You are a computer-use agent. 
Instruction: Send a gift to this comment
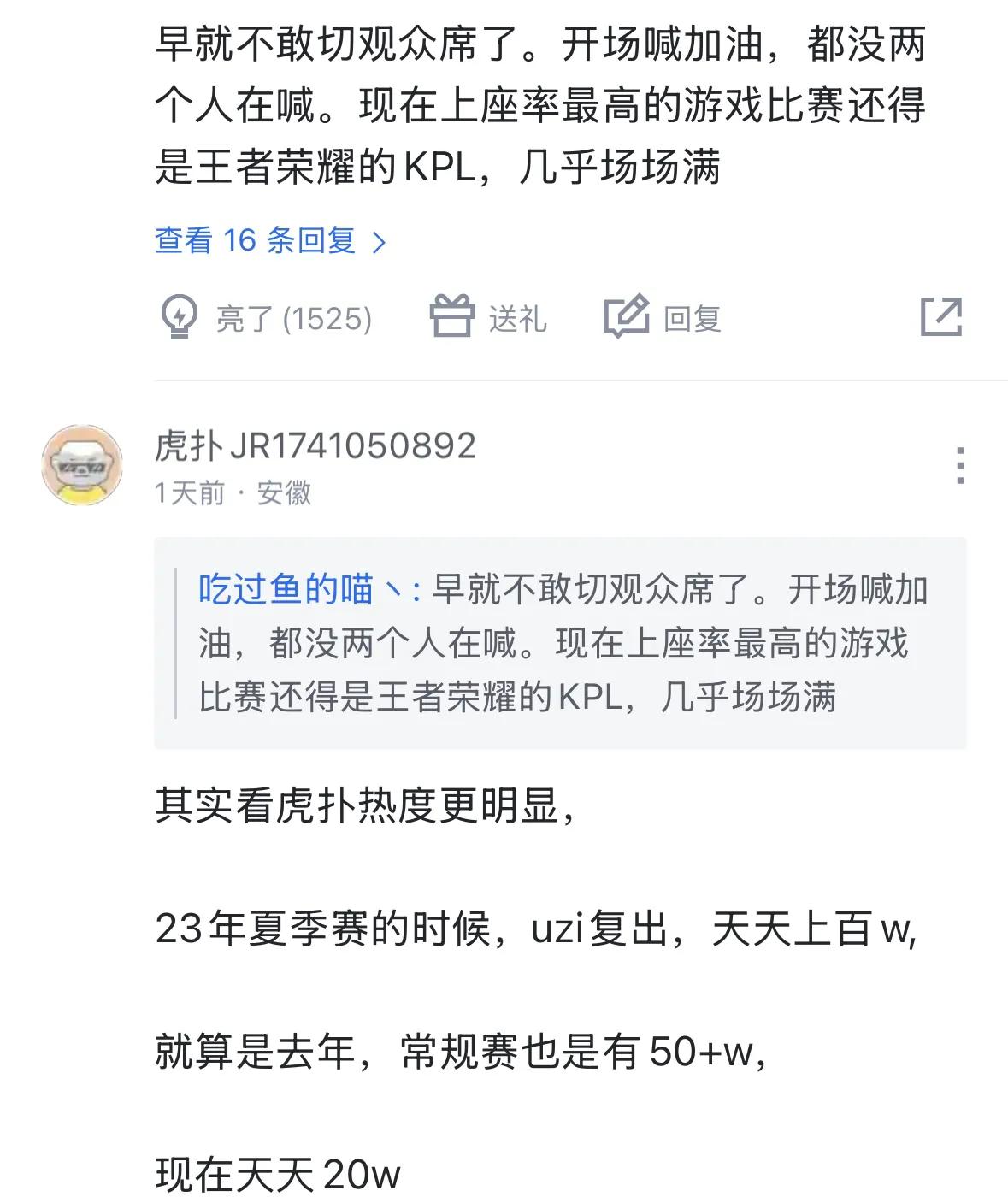(488, 318)
